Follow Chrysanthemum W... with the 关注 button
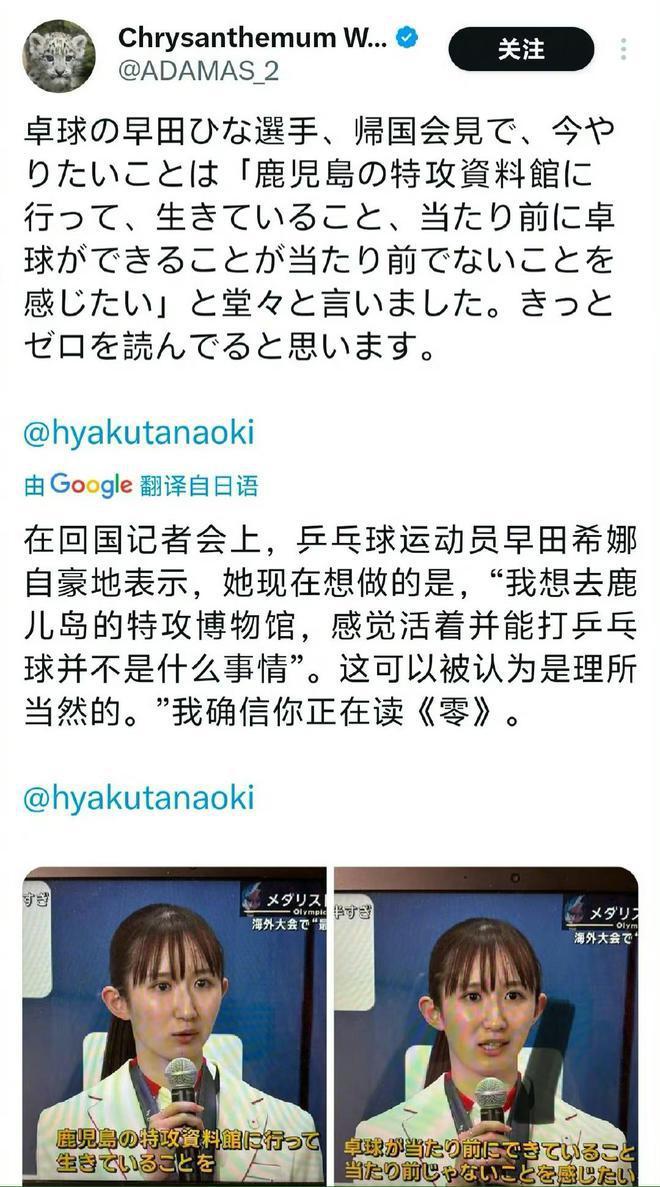 [x=521, y=50]
